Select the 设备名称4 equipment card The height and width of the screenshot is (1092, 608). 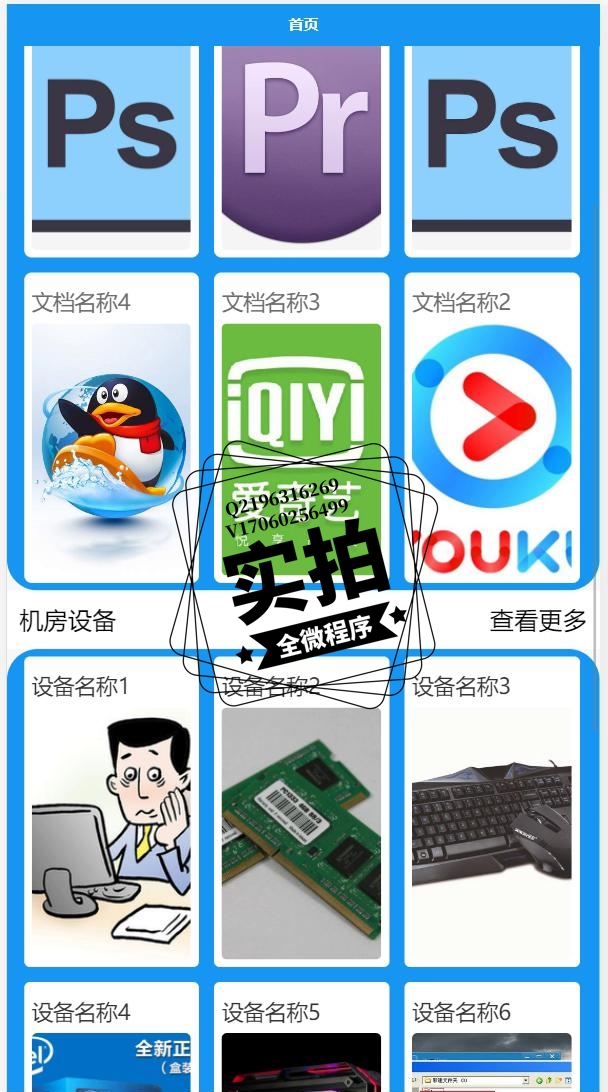[x=111, y=1040]
